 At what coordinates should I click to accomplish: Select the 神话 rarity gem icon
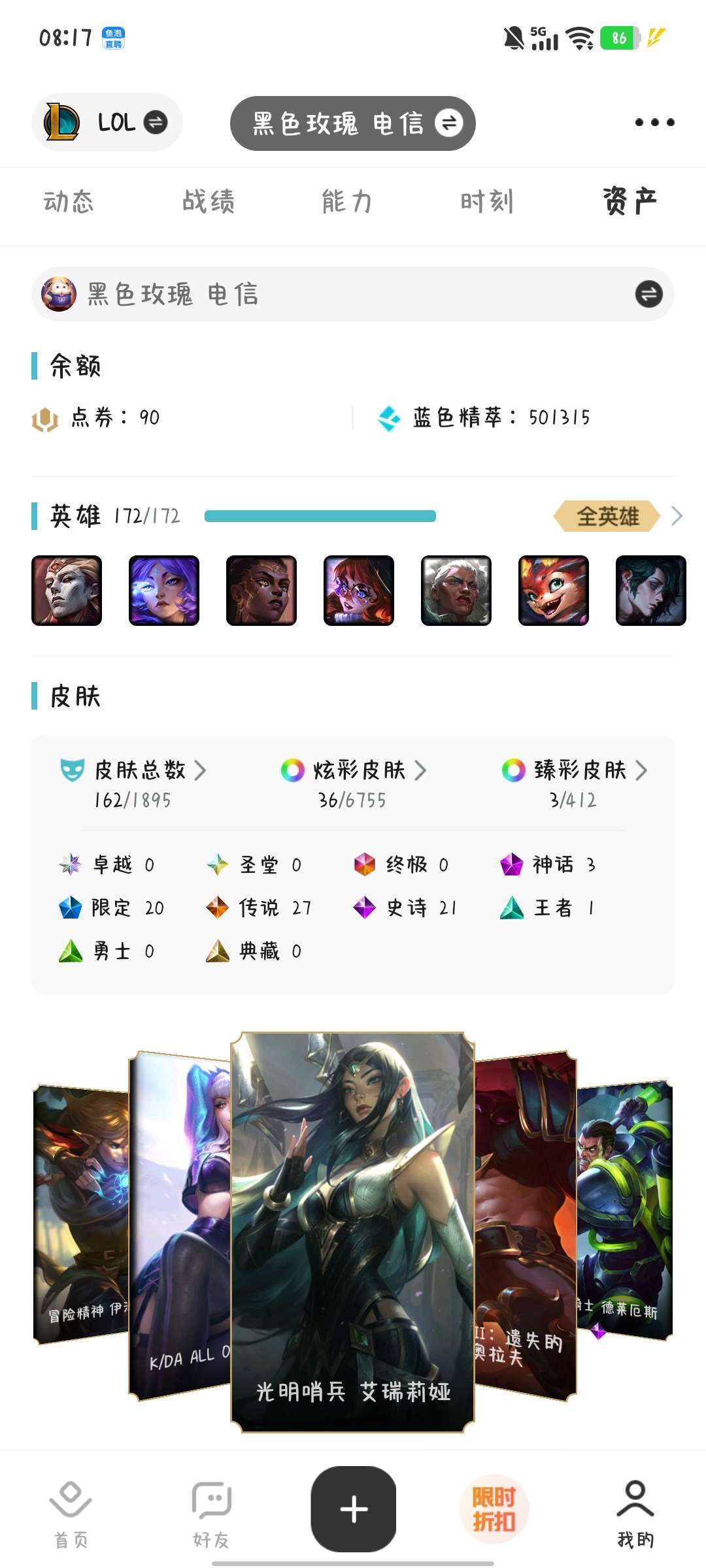511,864
